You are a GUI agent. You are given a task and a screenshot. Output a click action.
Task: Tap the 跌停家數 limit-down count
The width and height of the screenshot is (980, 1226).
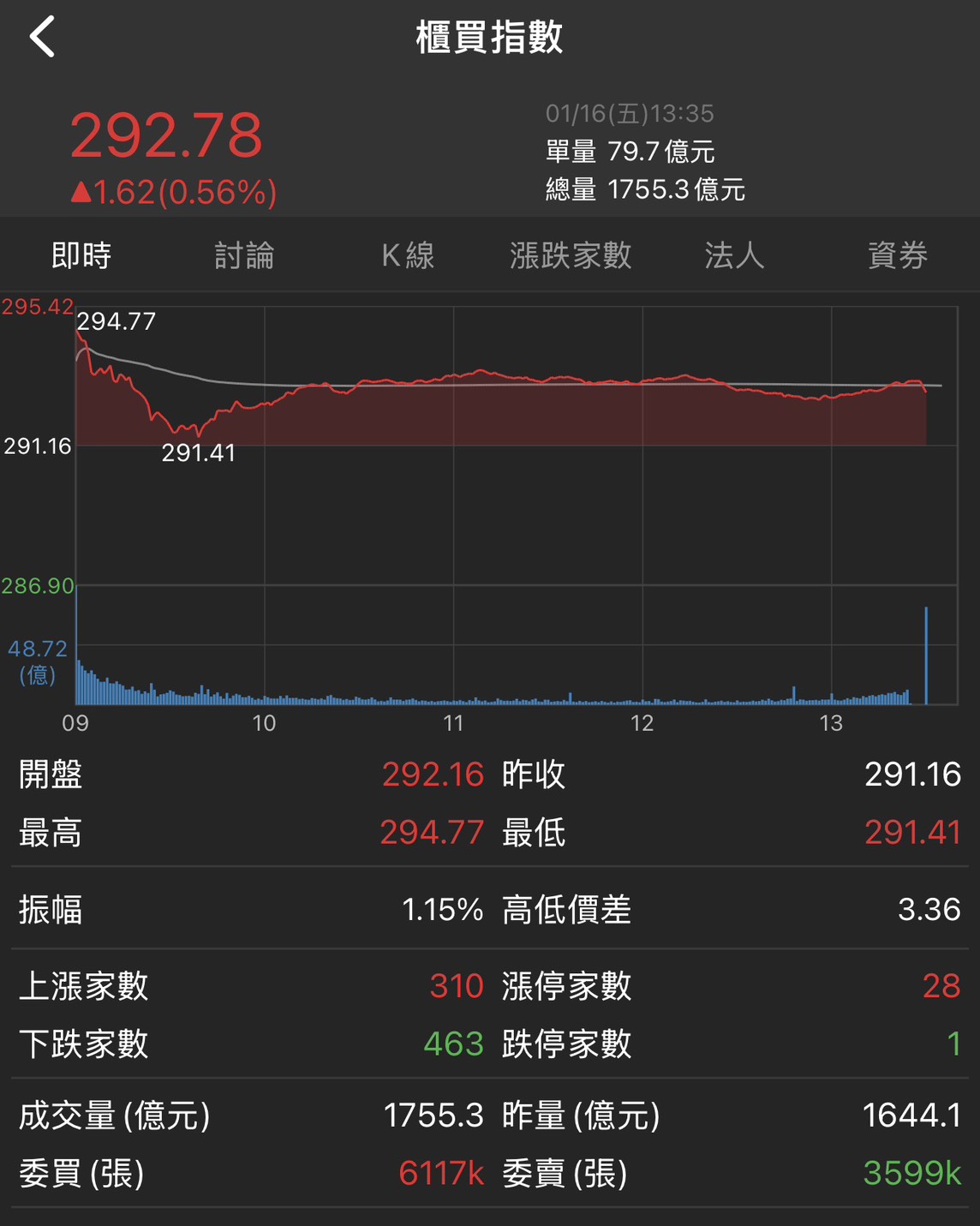(x=949, y=1045)
